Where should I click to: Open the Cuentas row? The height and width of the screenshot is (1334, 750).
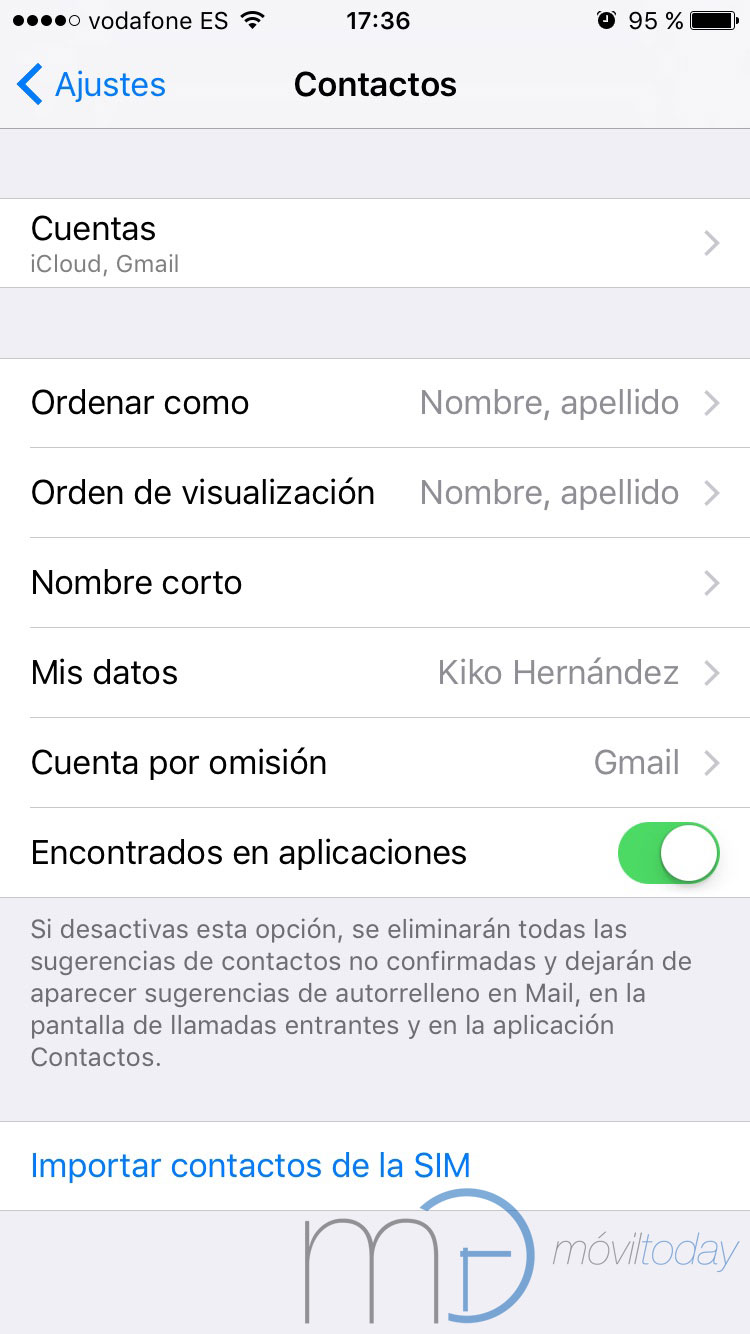point(375,243)
